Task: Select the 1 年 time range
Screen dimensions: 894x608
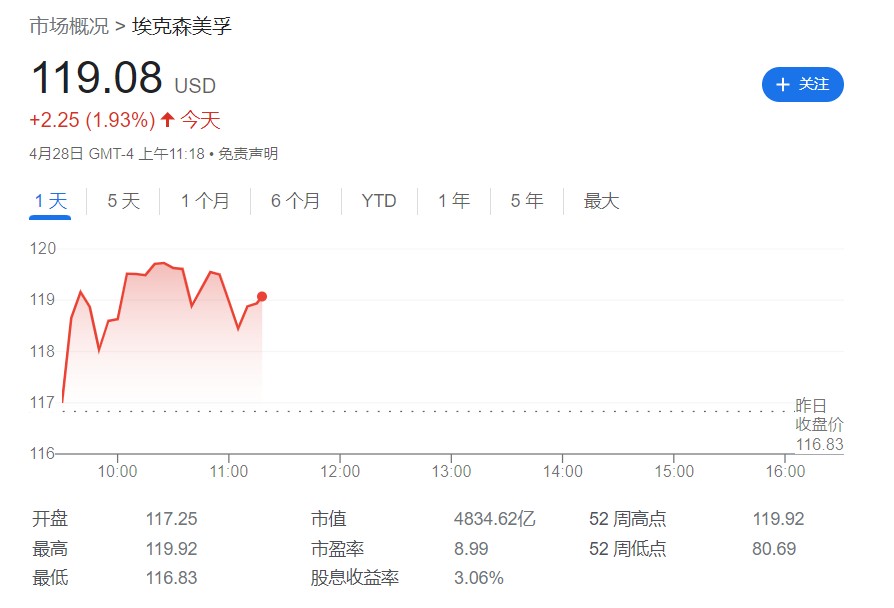Action: 453,201
